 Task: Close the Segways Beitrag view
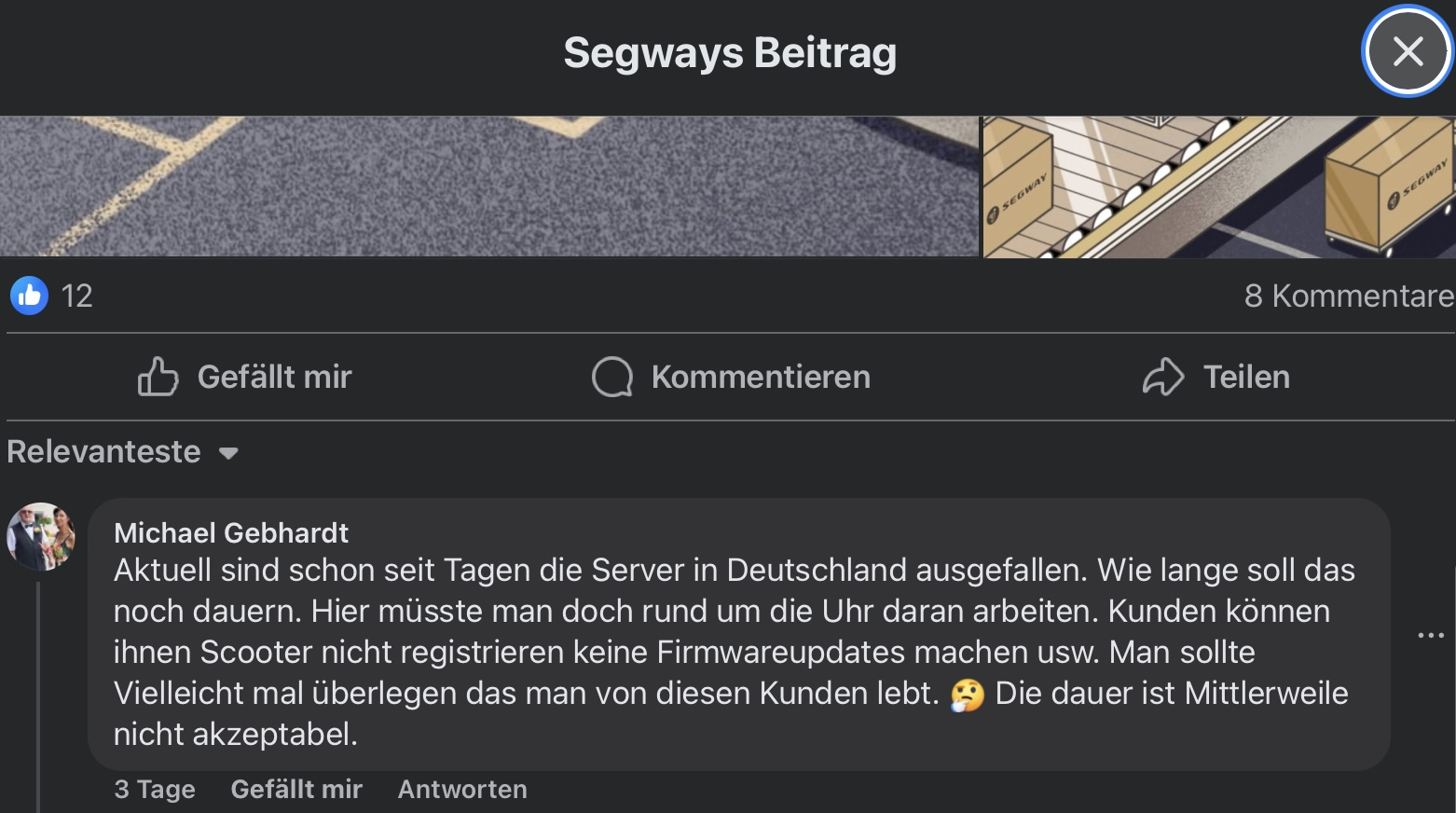1407,51
